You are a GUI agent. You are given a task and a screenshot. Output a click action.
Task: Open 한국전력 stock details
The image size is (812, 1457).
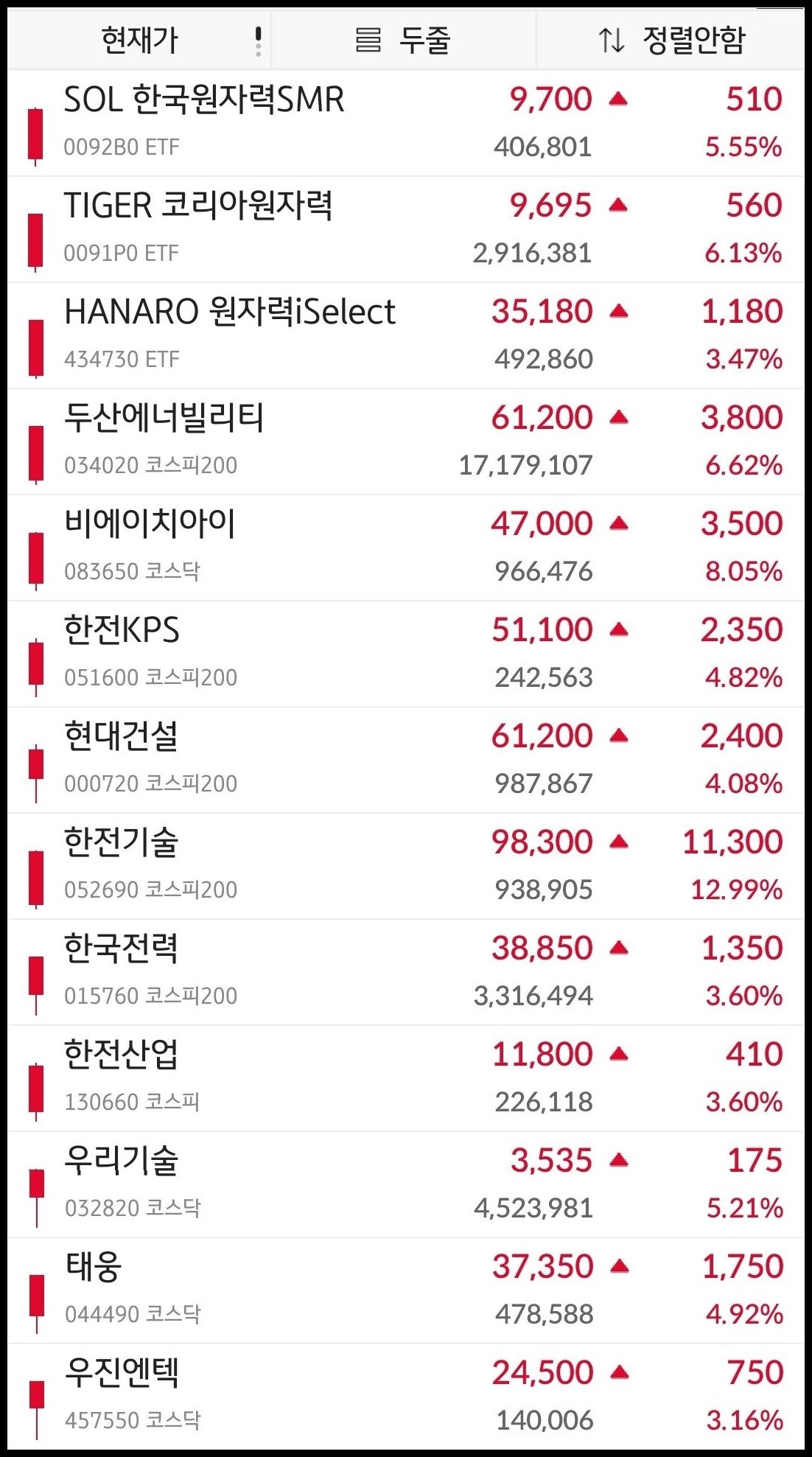[x=122, y=949]
